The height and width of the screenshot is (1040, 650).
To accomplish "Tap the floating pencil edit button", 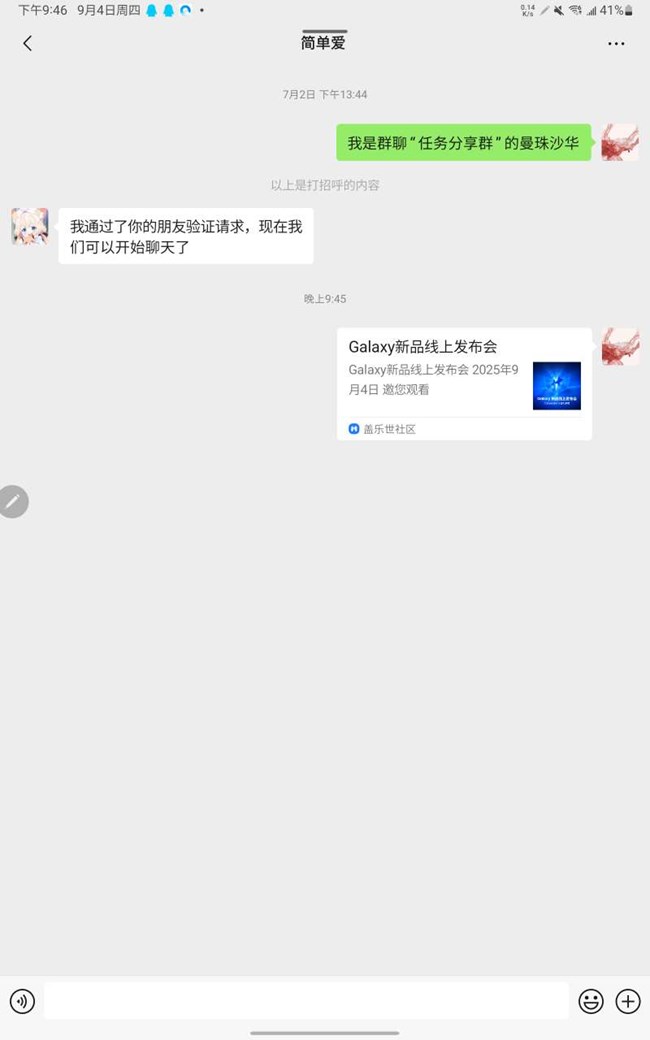I will 12,501.
